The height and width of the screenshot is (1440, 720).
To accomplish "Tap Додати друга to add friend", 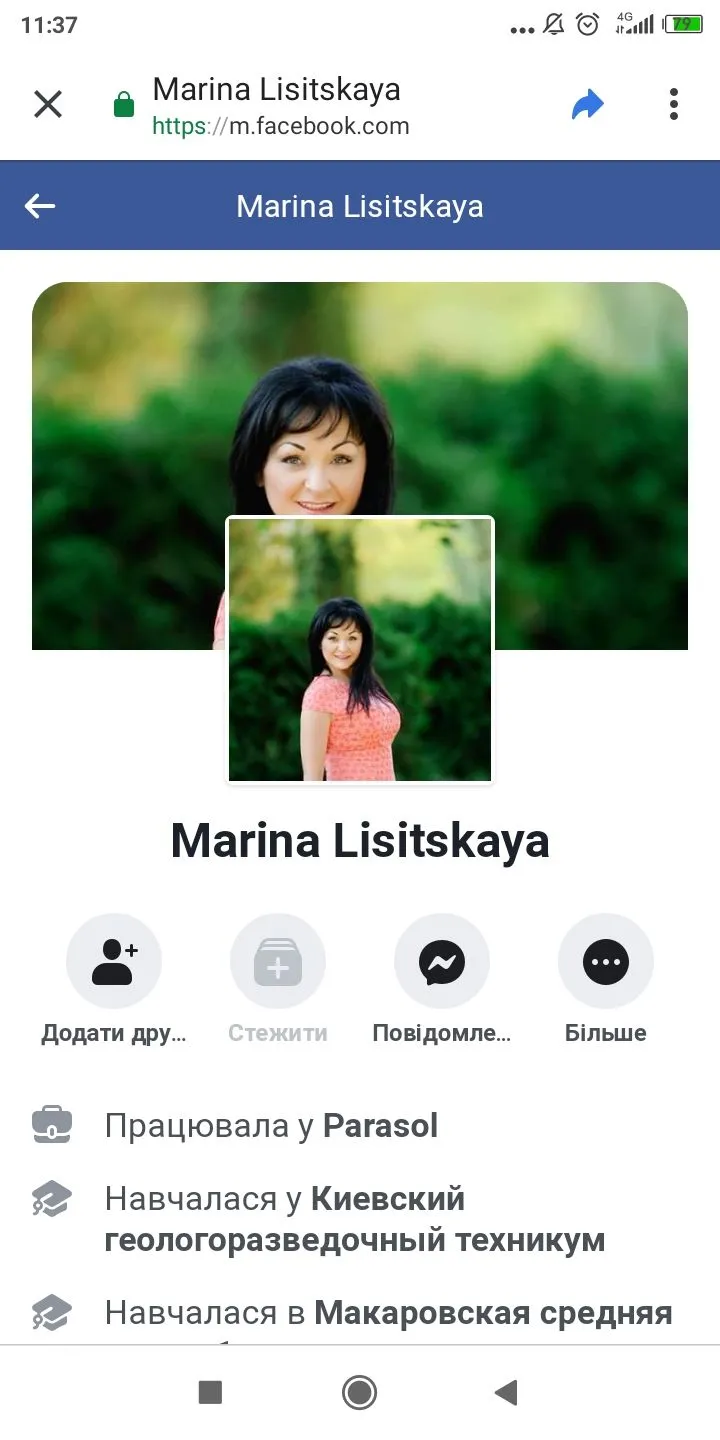I will (113, 961).
